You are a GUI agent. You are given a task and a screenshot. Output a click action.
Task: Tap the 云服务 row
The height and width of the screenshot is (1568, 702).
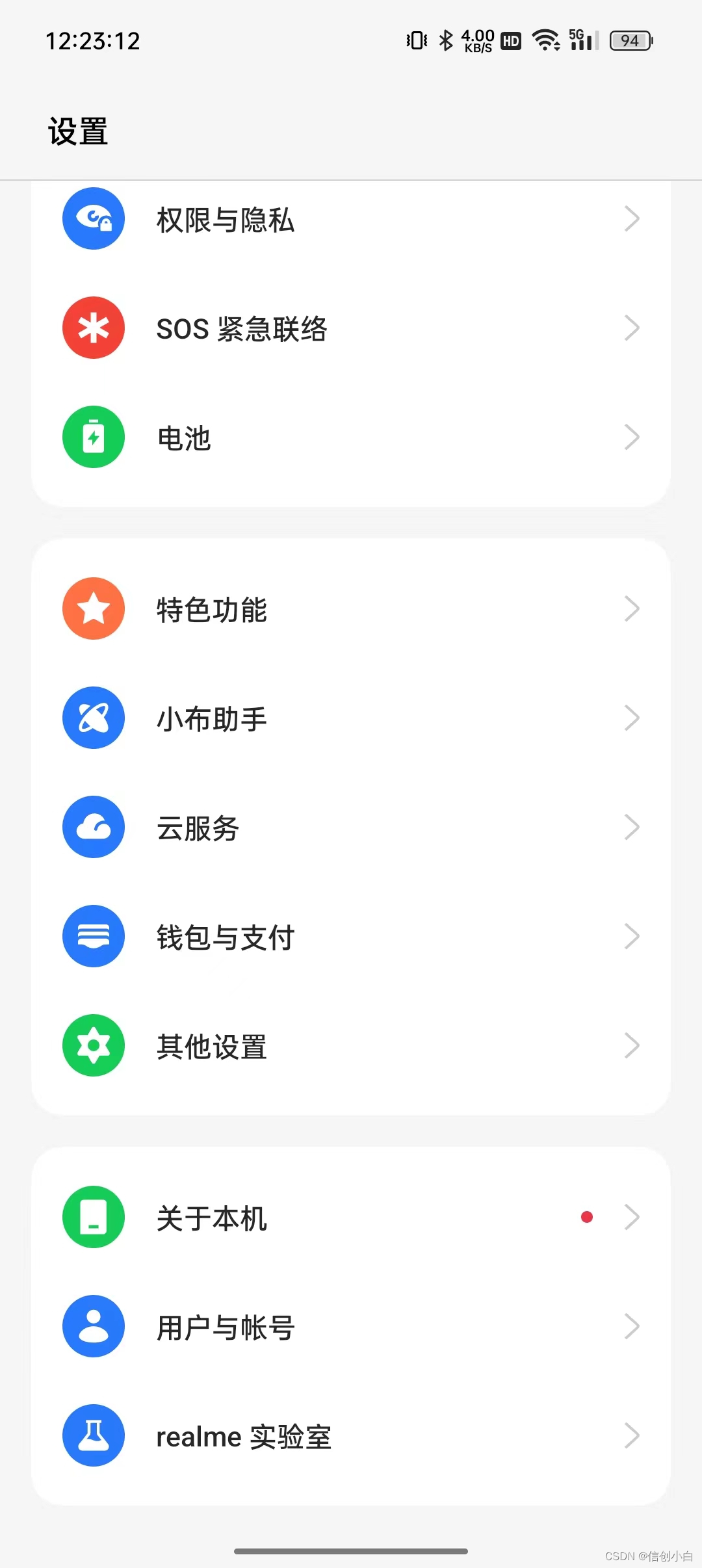pos(351,828)
